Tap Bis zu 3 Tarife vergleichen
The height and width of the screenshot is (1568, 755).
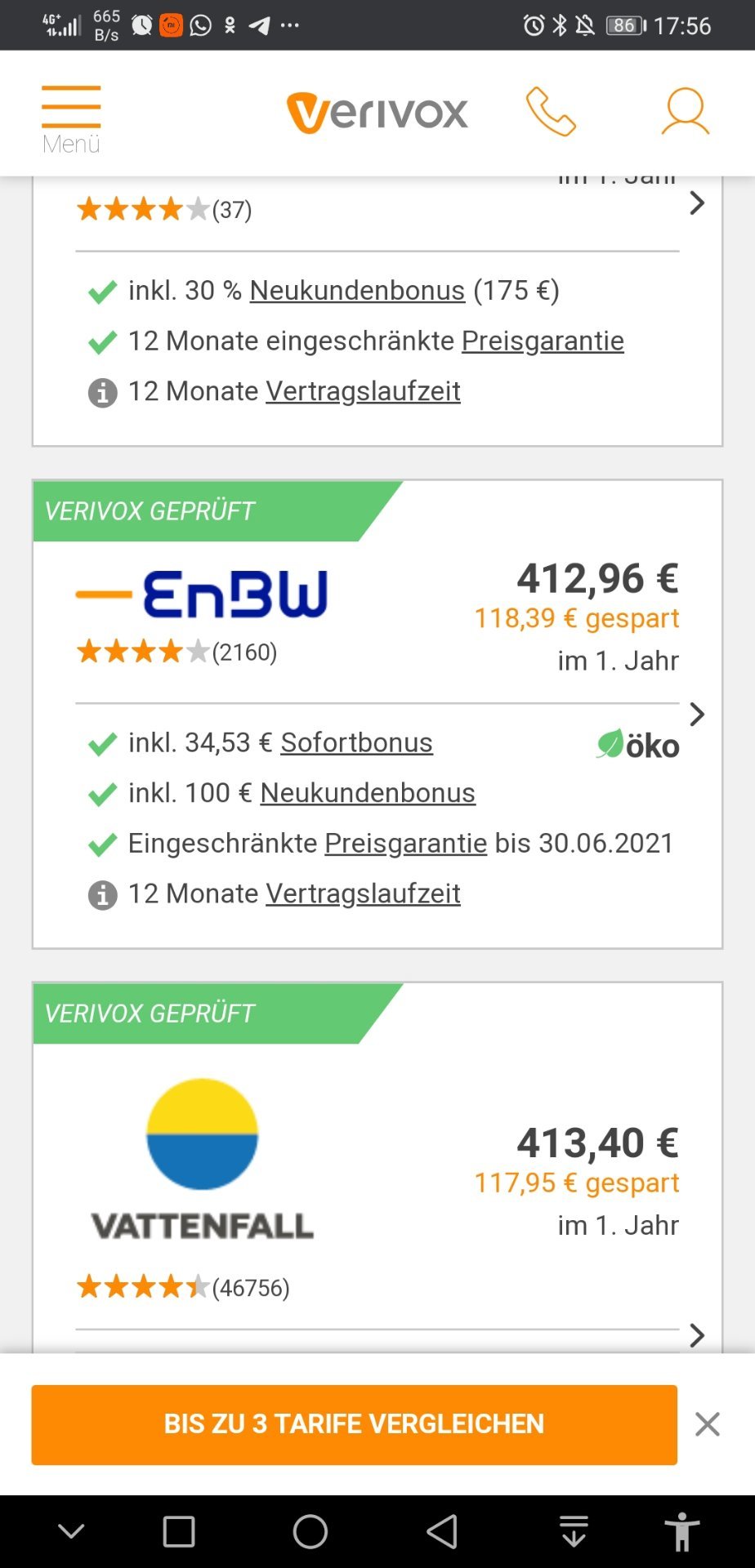coord(355,1424)
